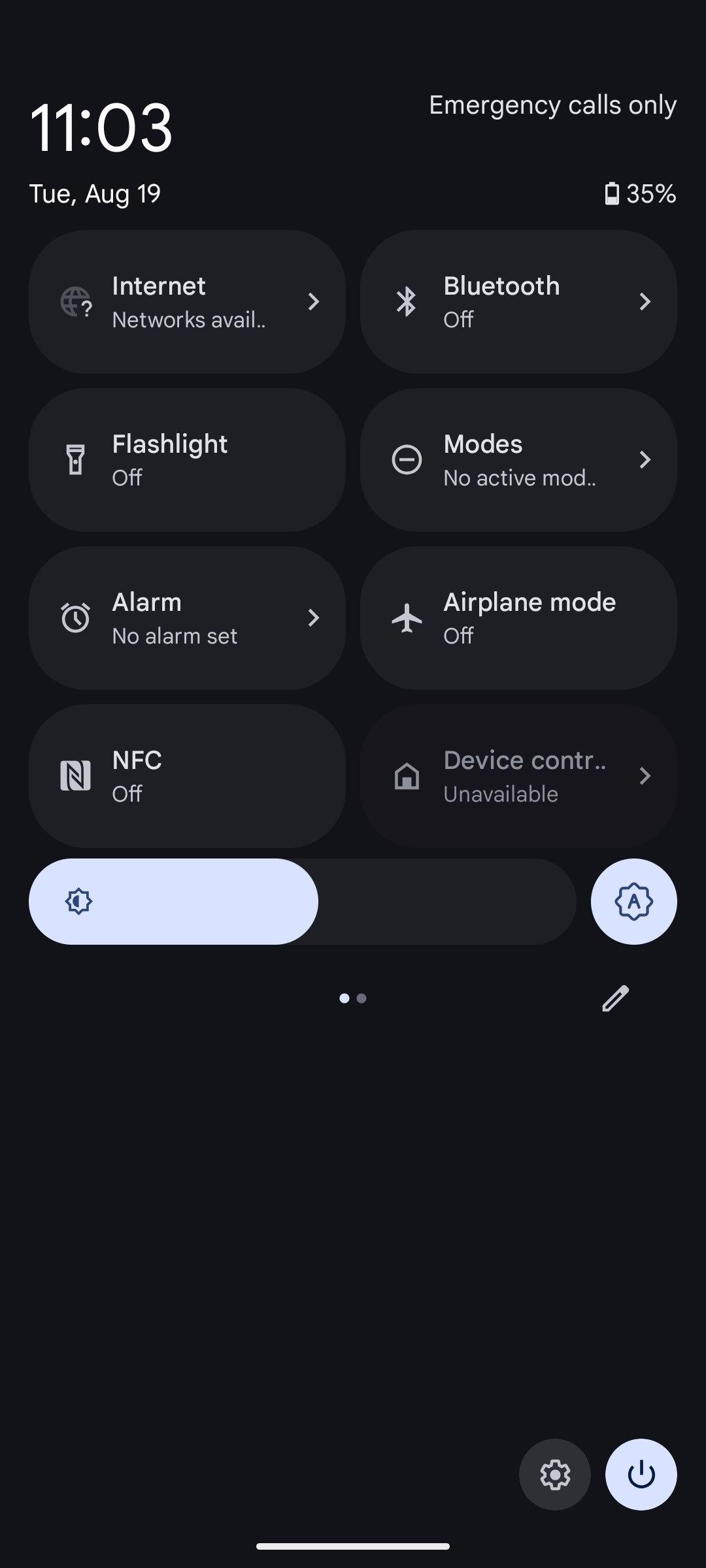
Task: Open the Modes tile
Action: click(x=518, y=460)
